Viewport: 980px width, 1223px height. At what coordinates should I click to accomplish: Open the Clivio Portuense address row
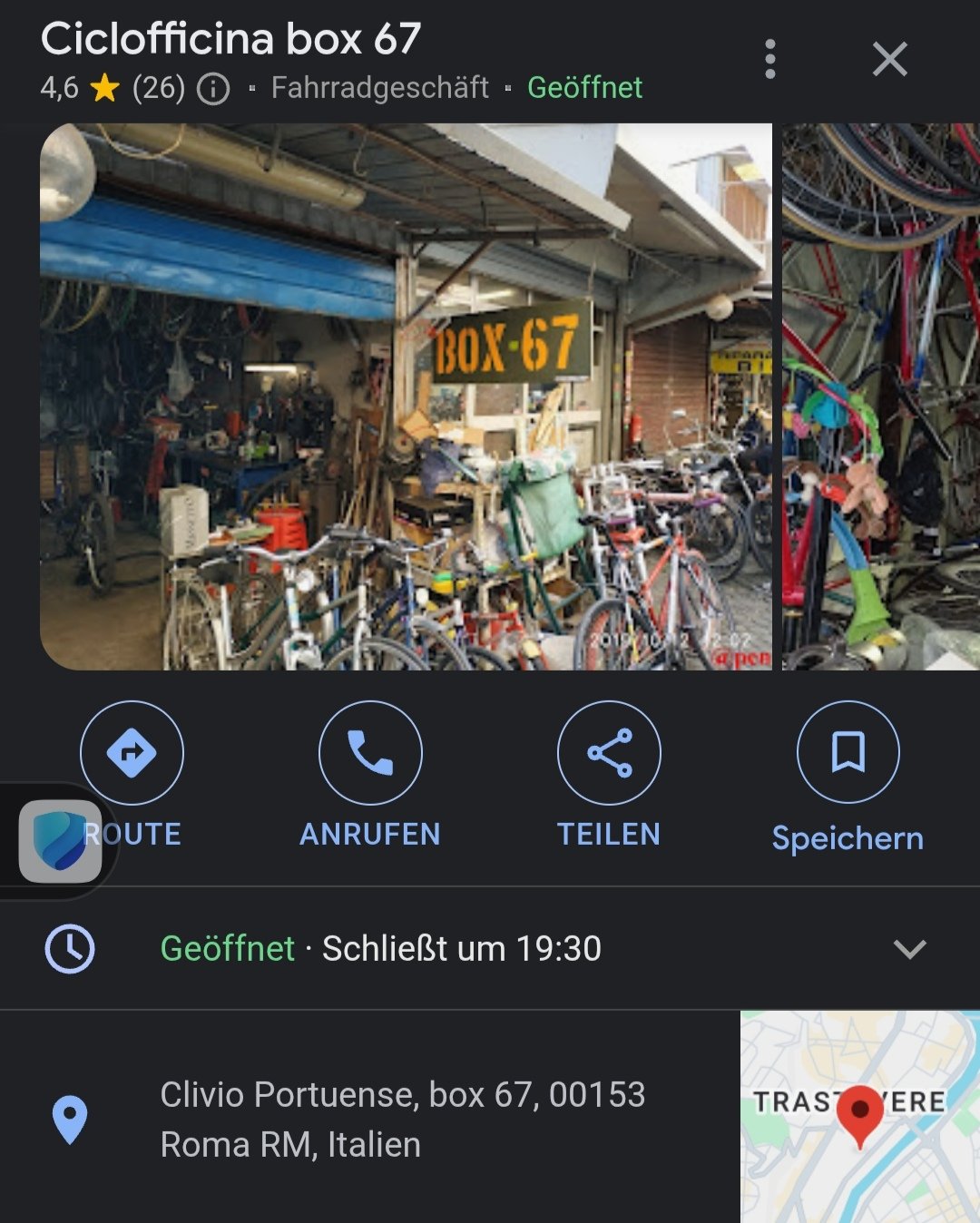tap(402, 1119)
